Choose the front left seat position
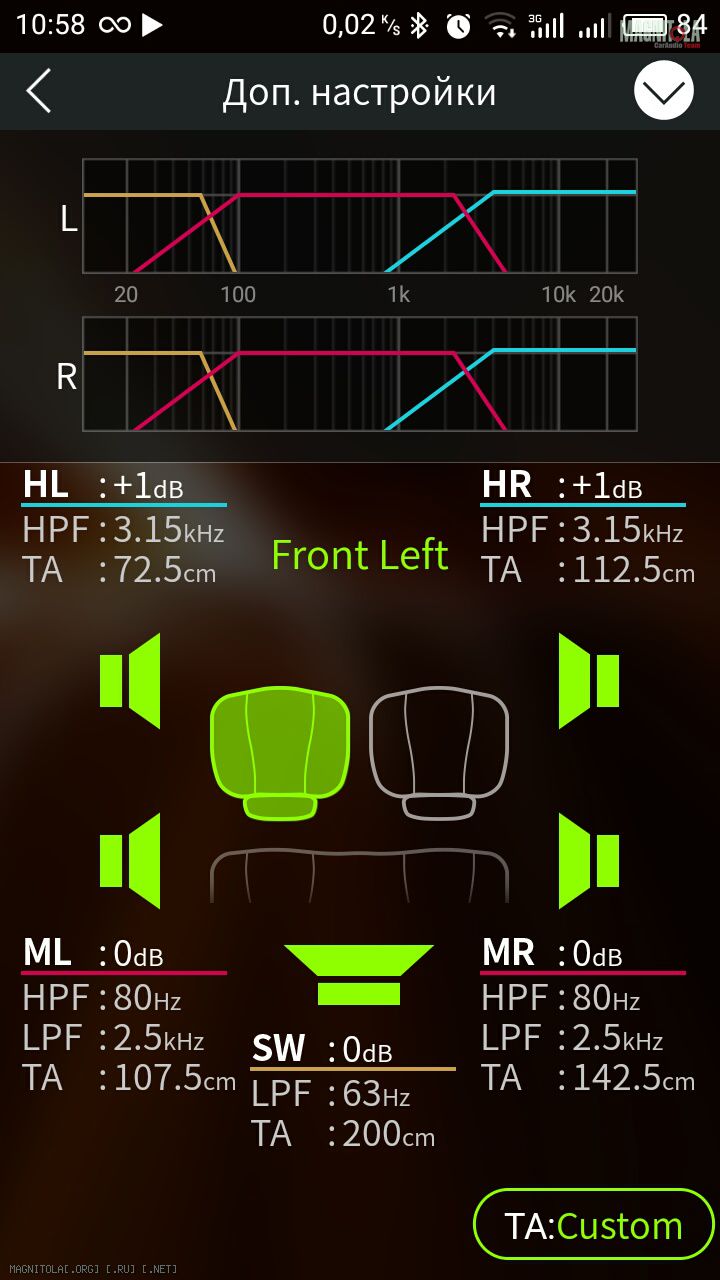Image resolution: width=720 pixels, height=1280 pixels. [x=280, y=752]
